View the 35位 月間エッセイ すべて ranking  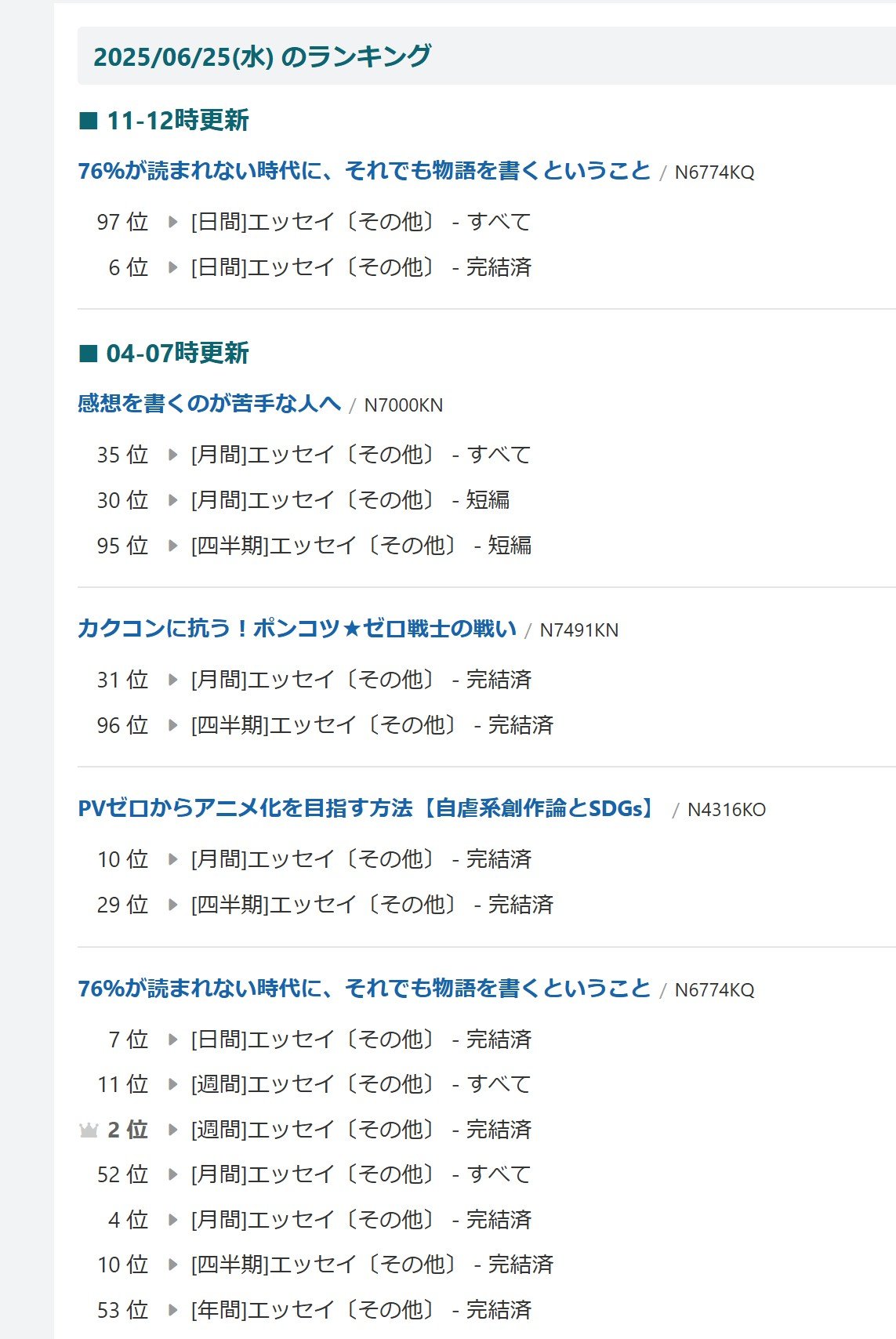click(361, 455)
